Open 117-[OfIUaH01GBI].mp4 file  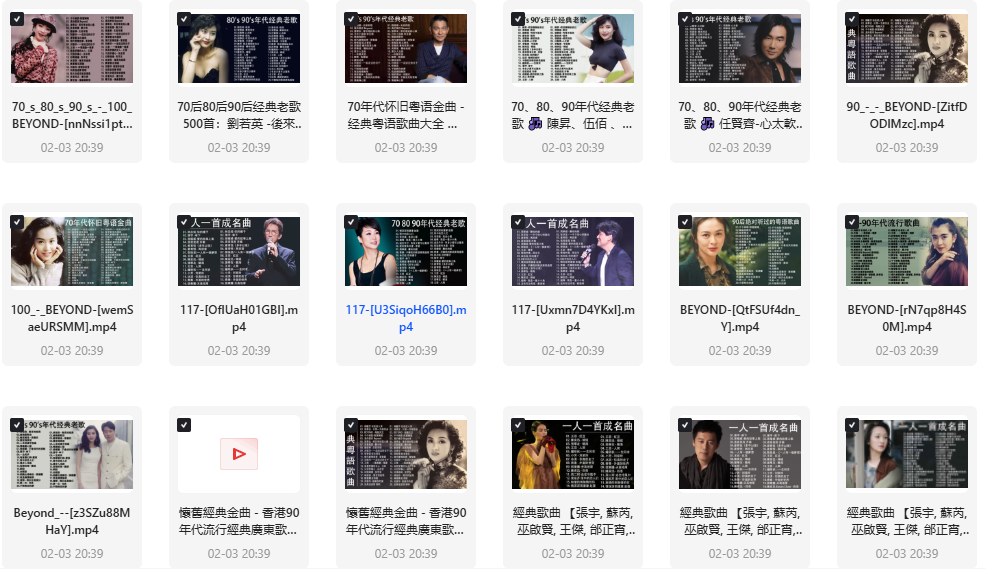pyautogui.click(x=239, y=251)
